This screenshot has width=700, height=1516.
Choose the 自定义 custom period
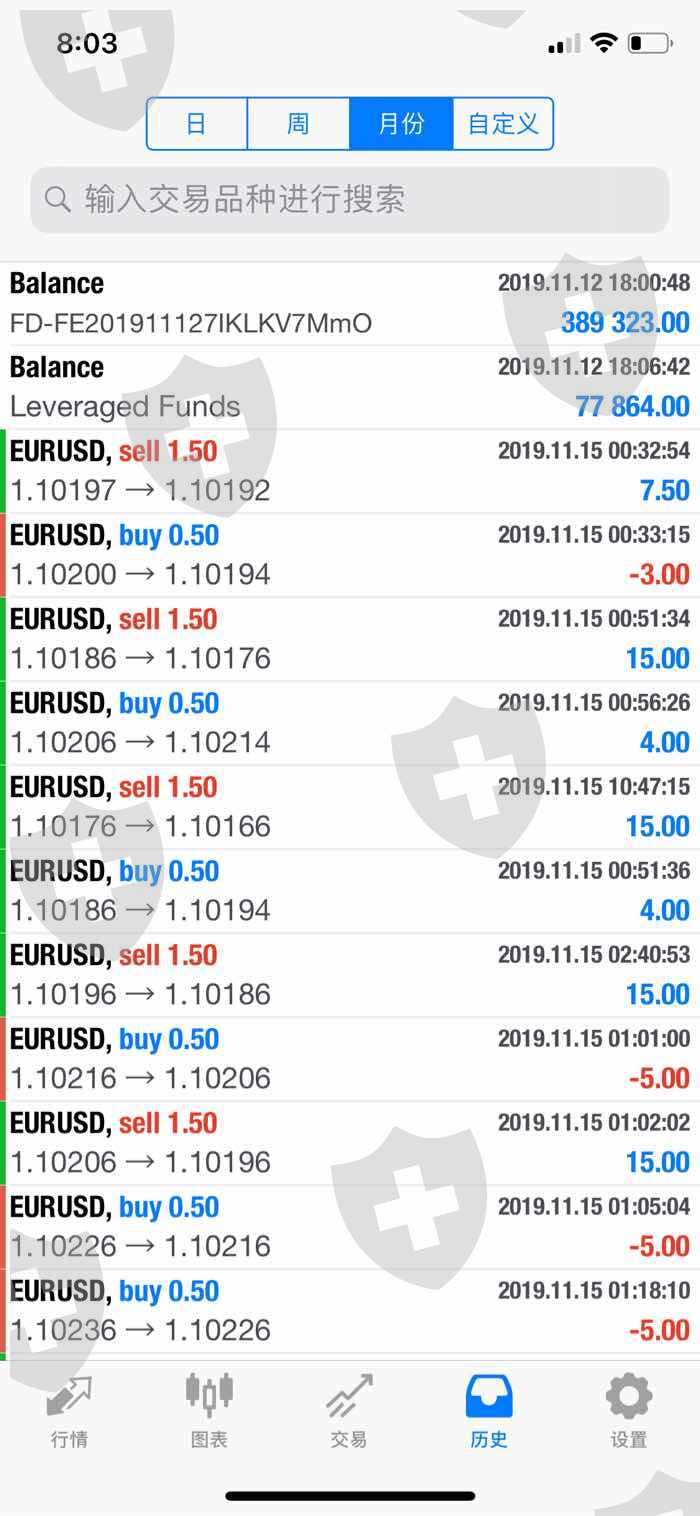point(503,124)
